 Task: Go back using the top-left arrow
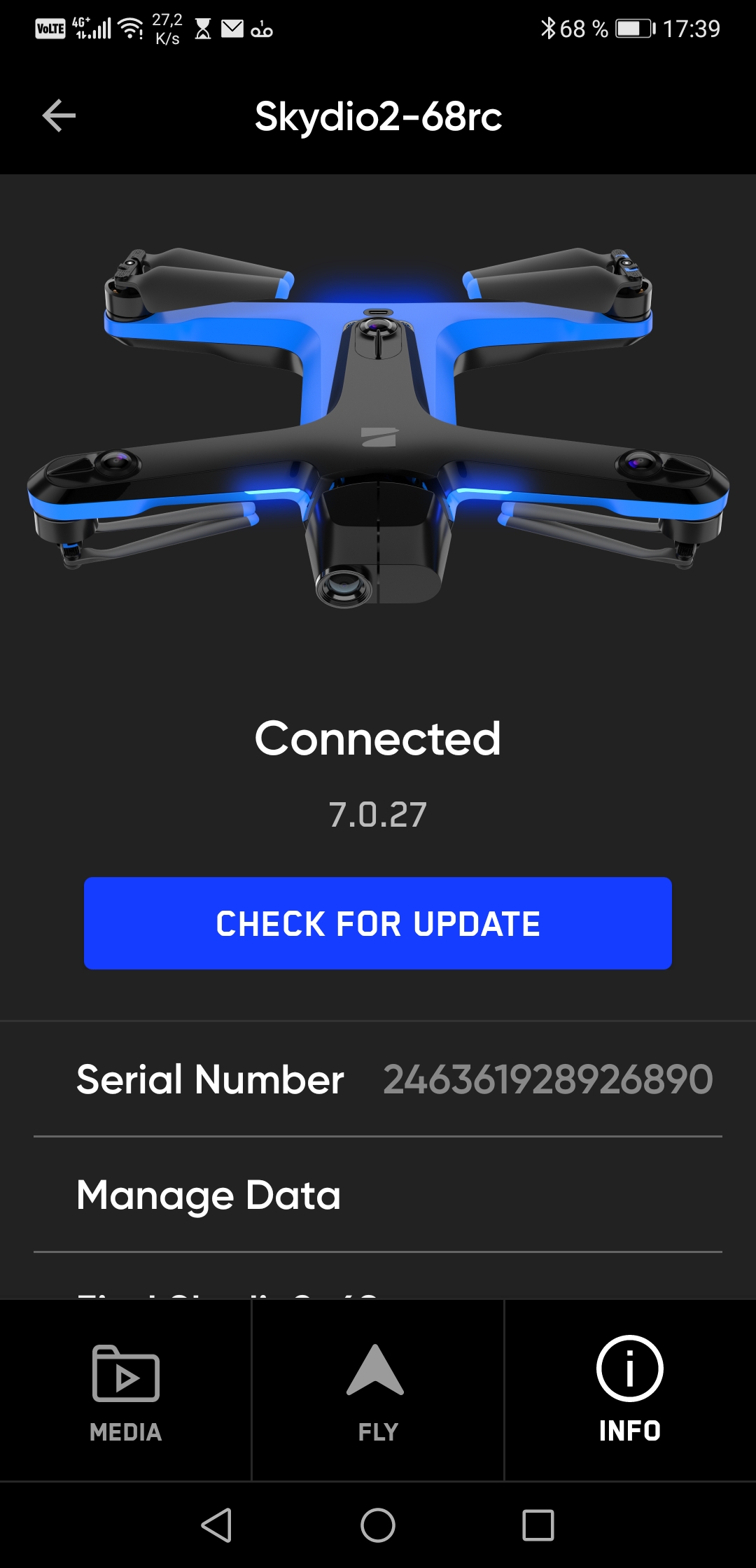coord(59,115)
